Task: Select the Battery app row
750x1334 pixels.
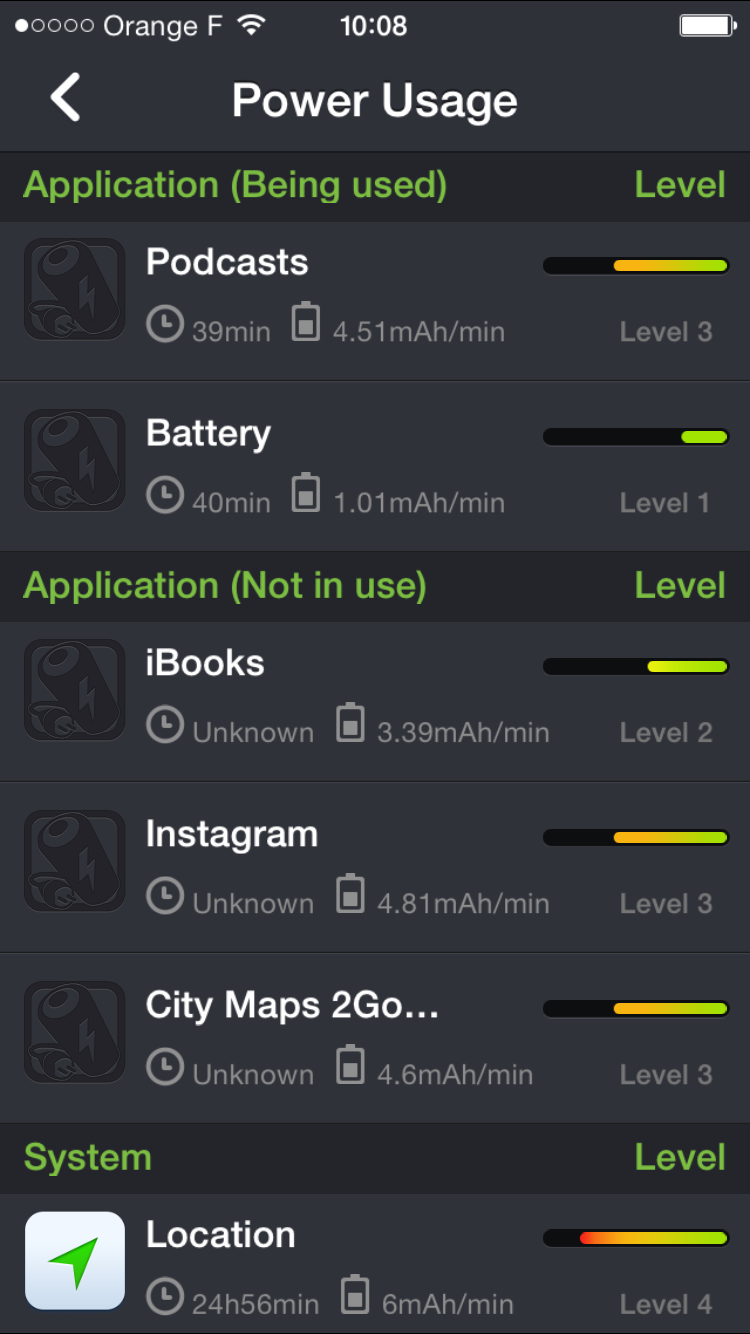Action: tap(375, 467)
